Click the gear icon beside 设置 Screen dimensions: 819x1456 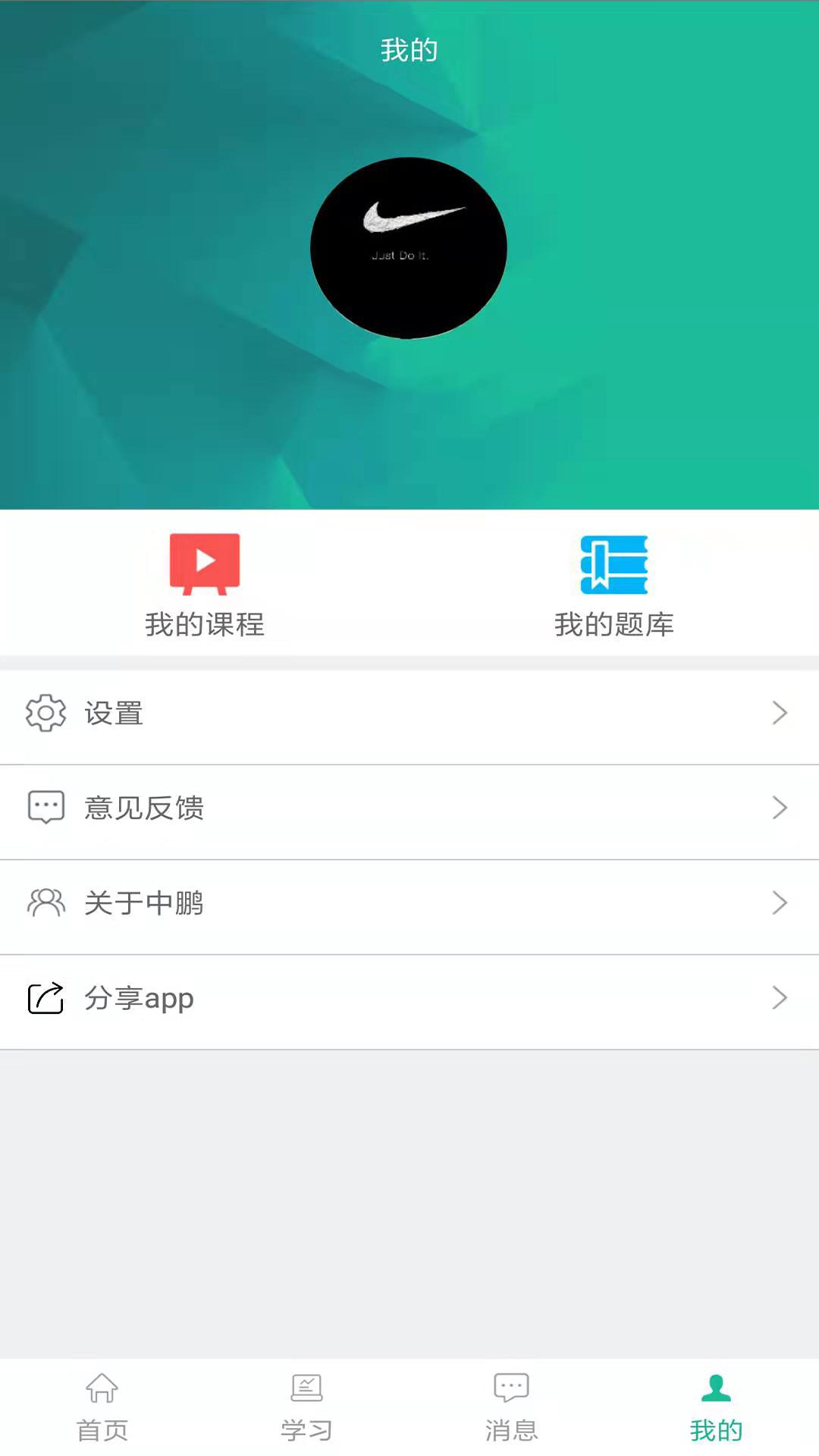coord(45,713)
